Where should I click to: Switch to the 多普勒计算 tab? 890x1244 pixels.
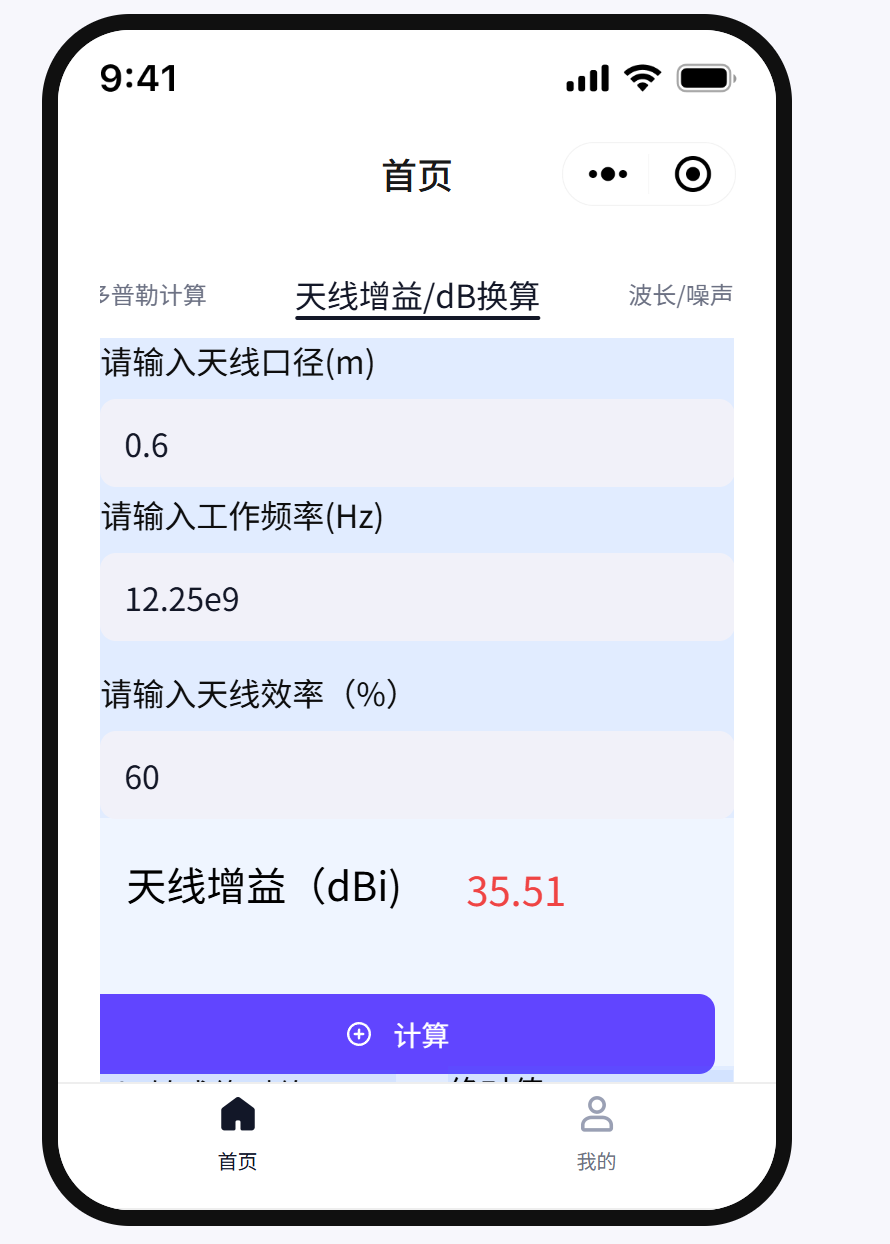tap(150, 295)
